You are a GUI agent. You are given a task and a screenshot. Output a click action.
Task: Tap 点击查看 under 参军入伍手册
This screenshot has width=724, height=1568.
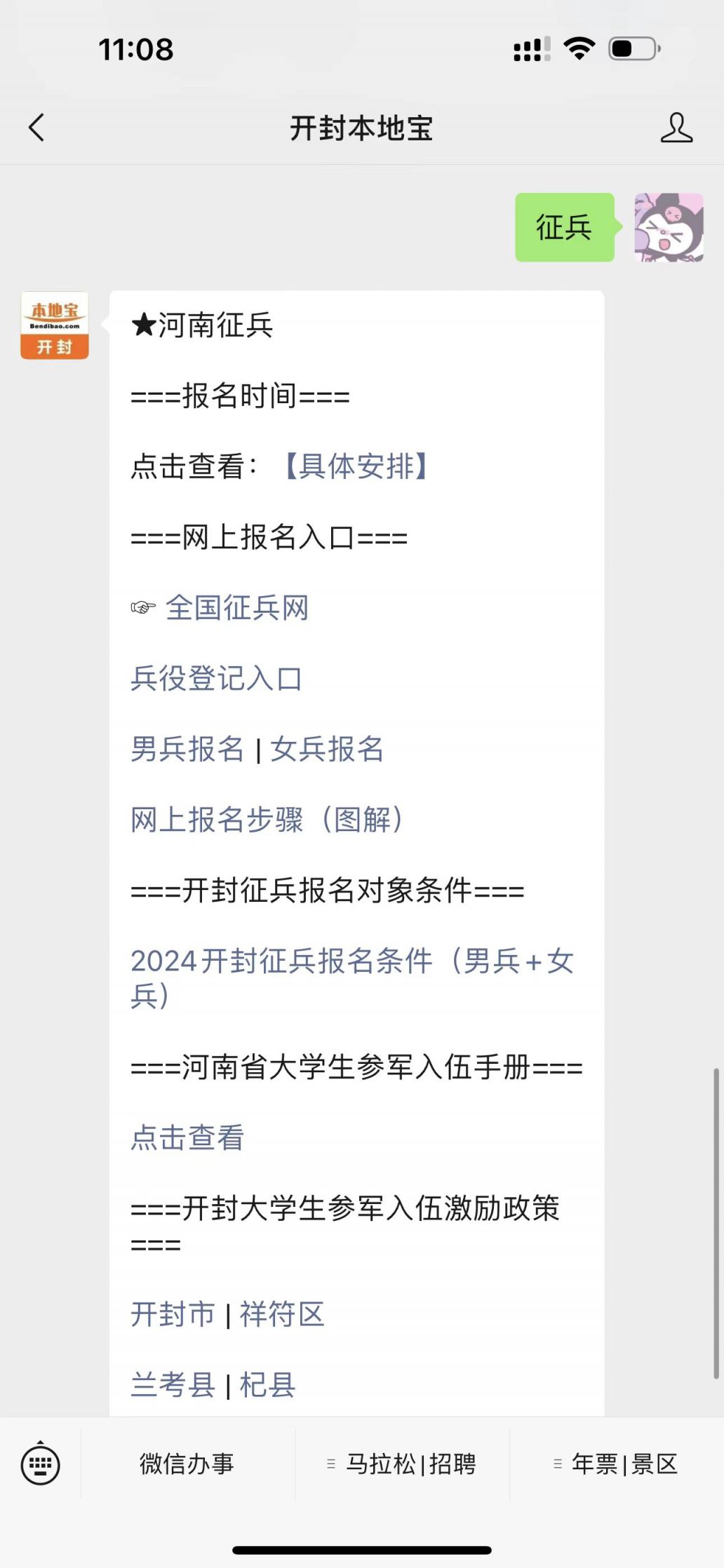(187, 1137)
